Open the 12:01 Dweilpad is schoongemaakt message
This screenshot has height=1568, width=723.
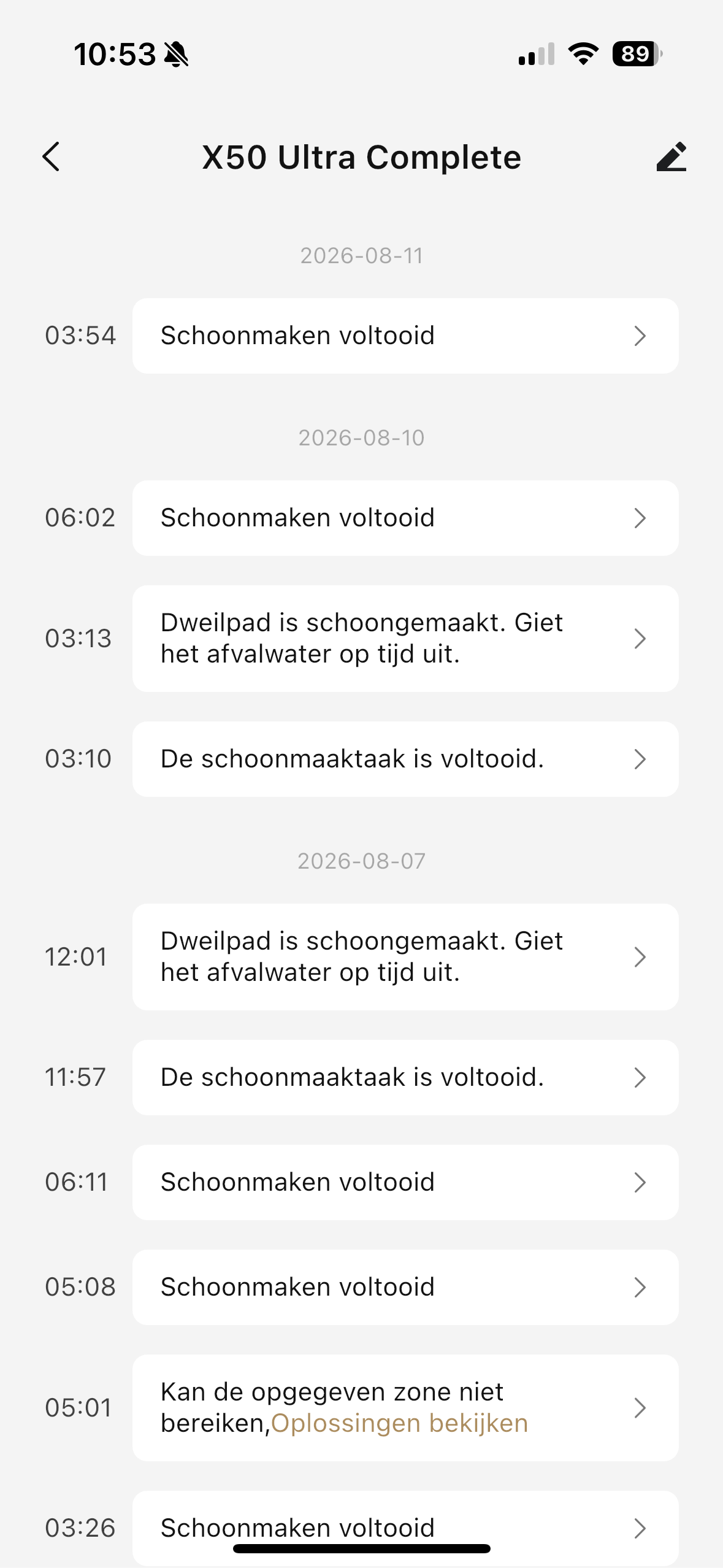pos(405,957)
